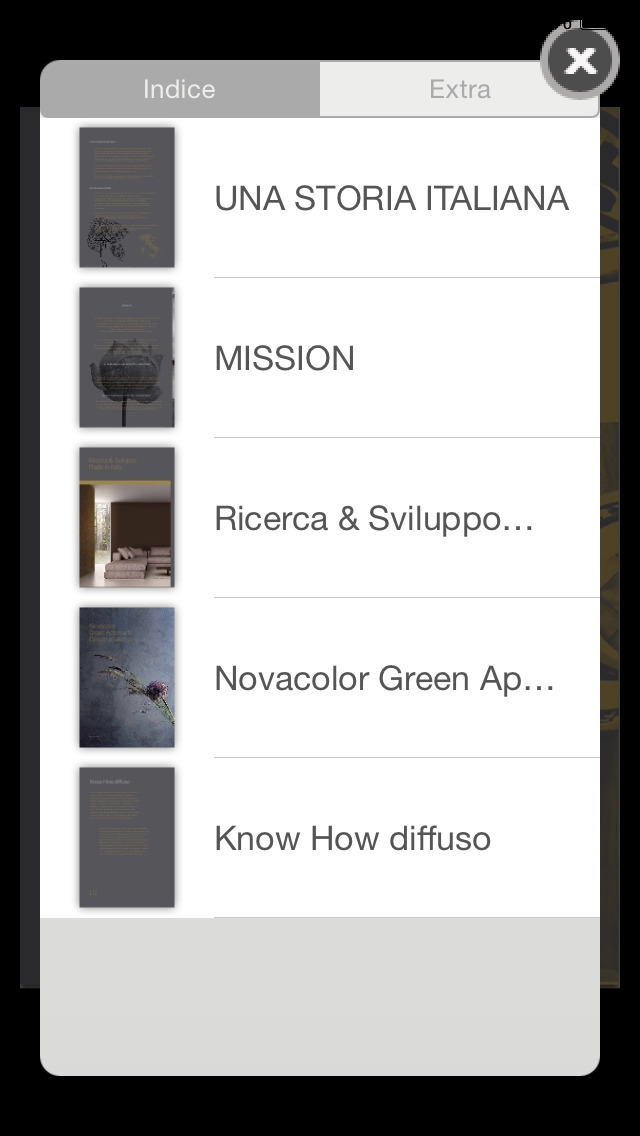Close the index popup

coord(580,61)
